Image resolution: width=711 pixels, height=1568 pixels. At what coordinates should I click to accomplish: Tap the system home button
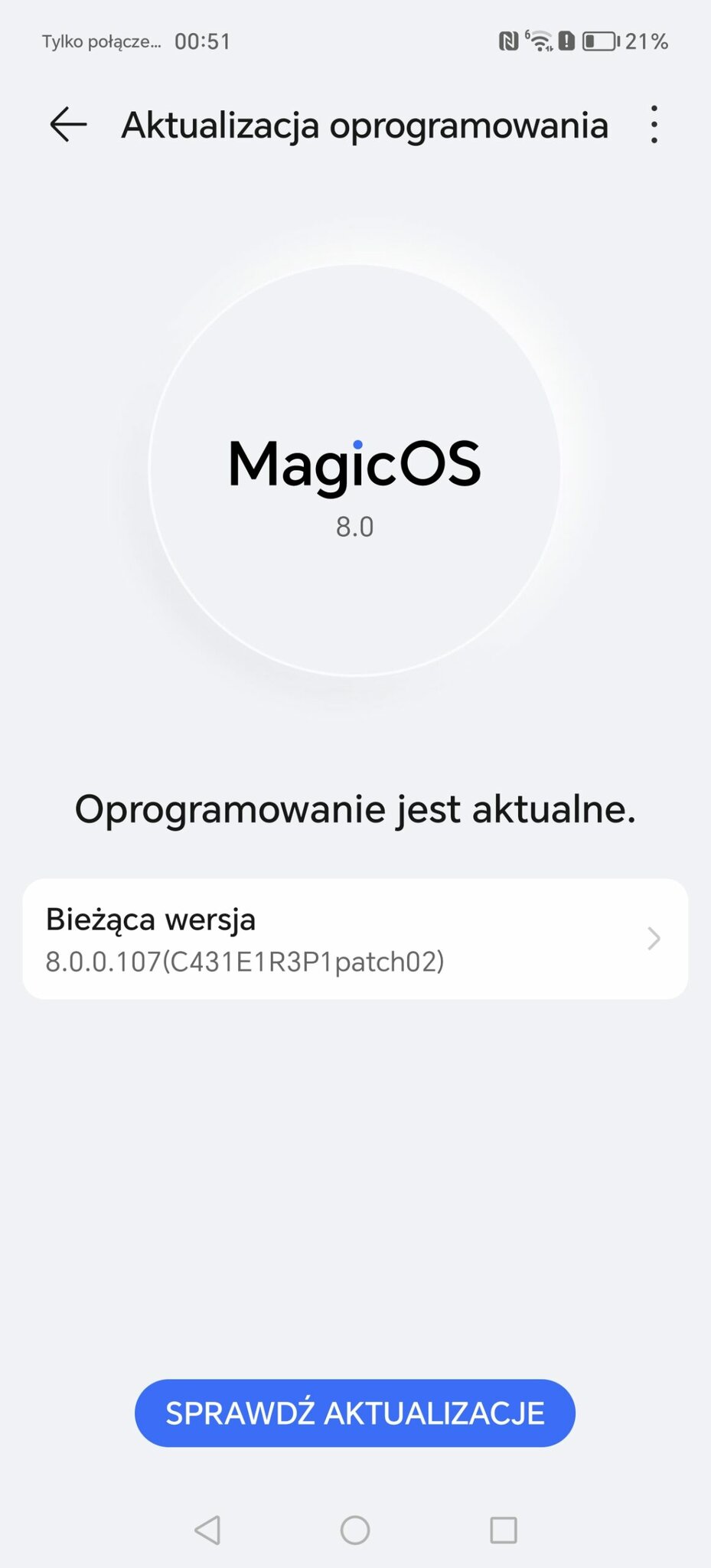click(x=355, y=1530)
